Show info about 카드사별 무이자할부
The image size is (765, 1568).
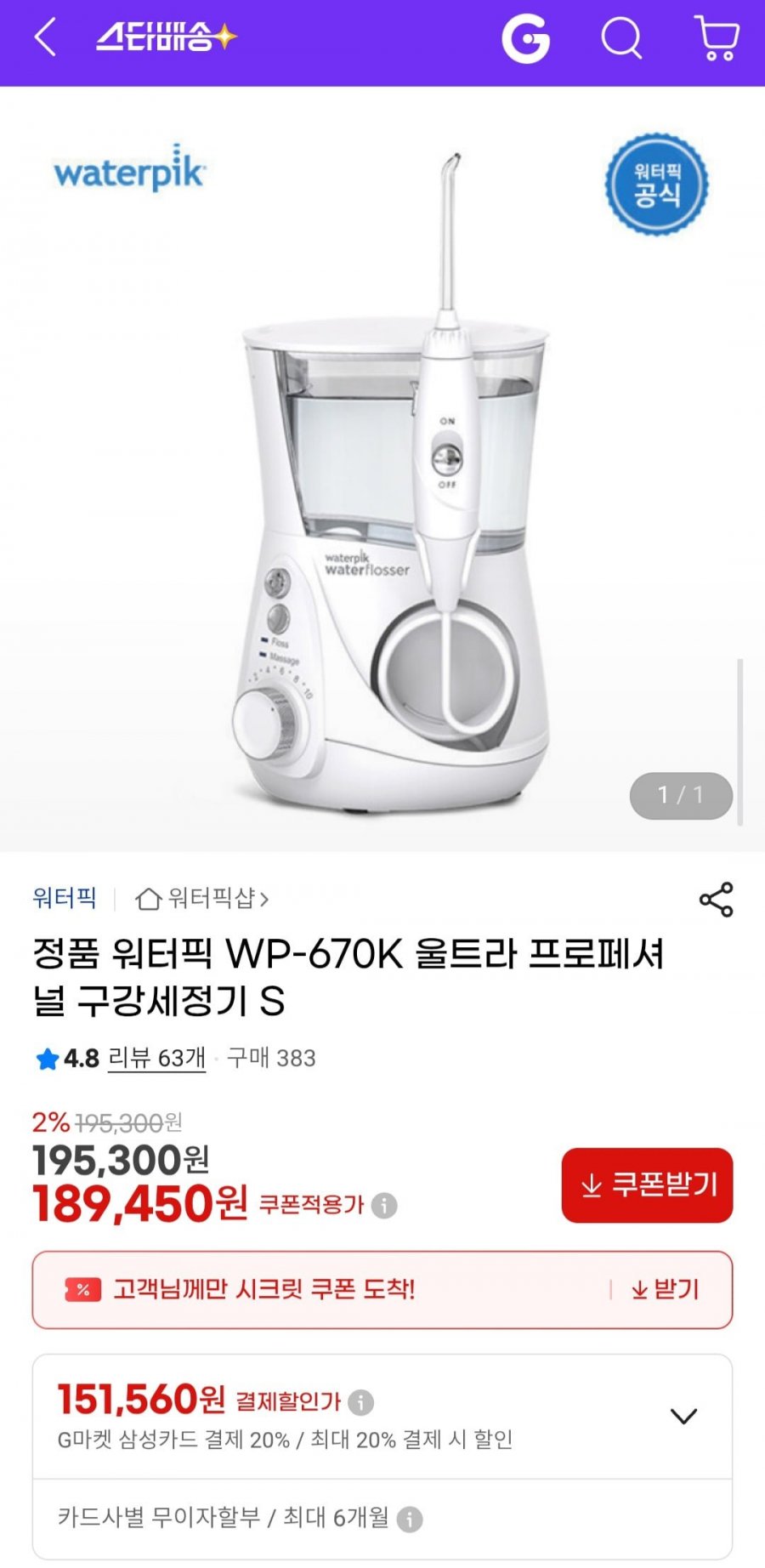tap(410, 1519)
